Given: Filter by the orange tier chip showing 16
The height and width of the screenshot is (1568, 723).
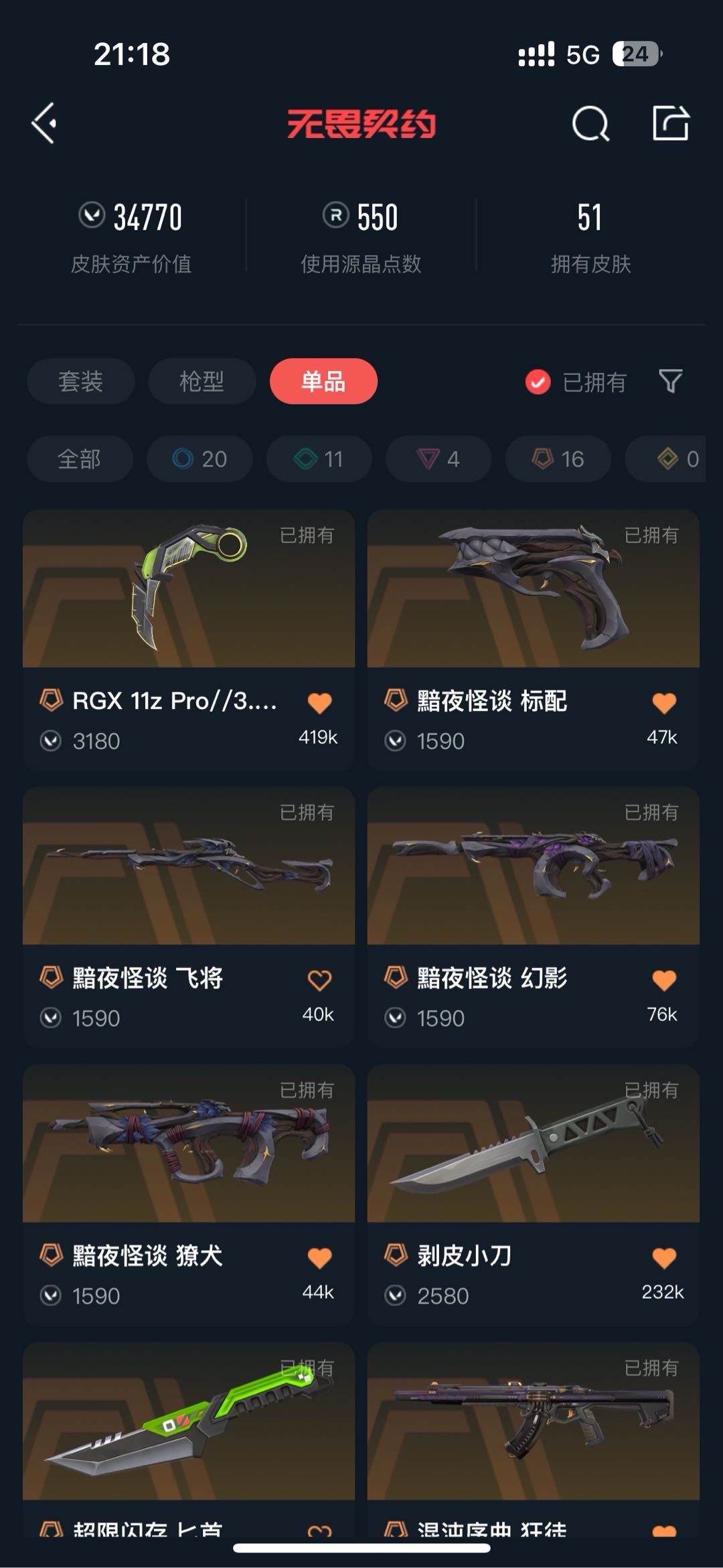Looking at the screenshot, I should [558, 459].
